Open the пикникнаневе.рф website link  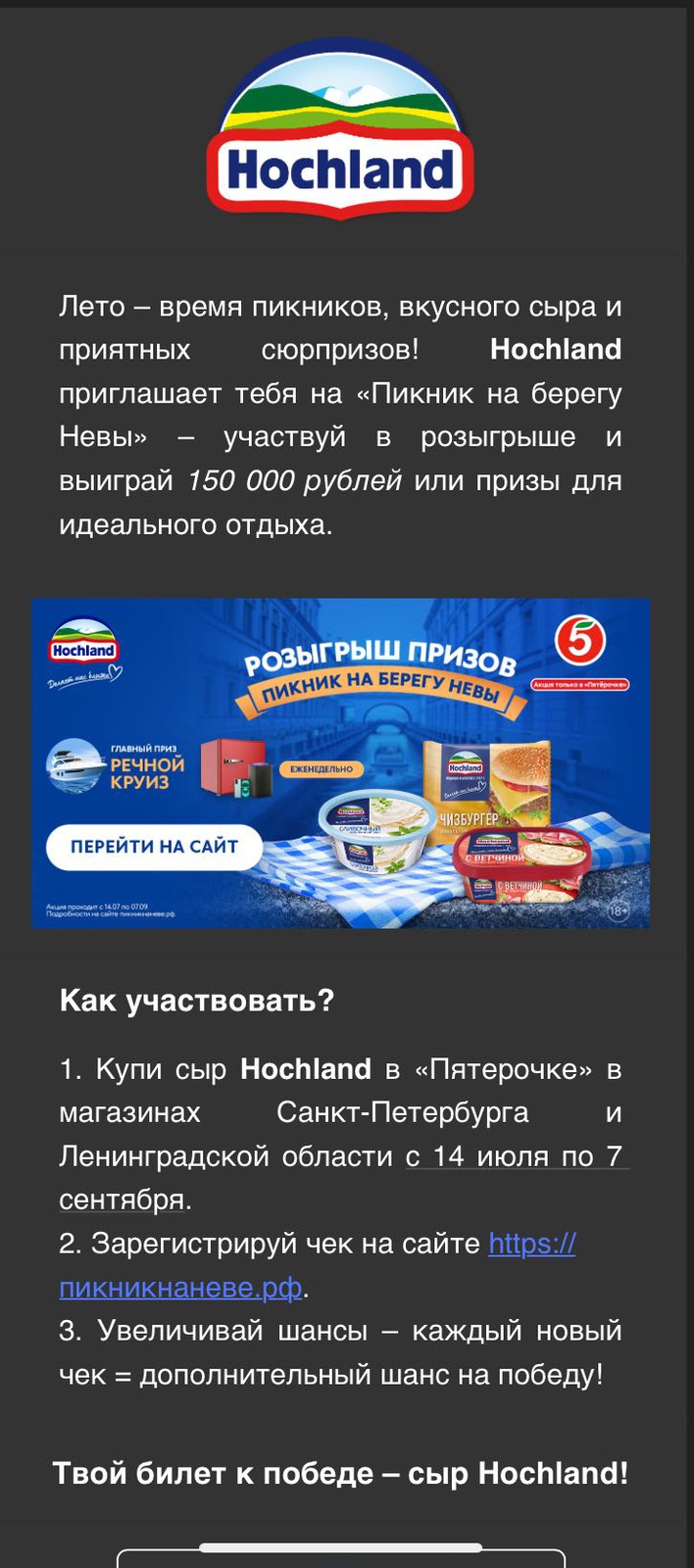[x=180, y=1287]
